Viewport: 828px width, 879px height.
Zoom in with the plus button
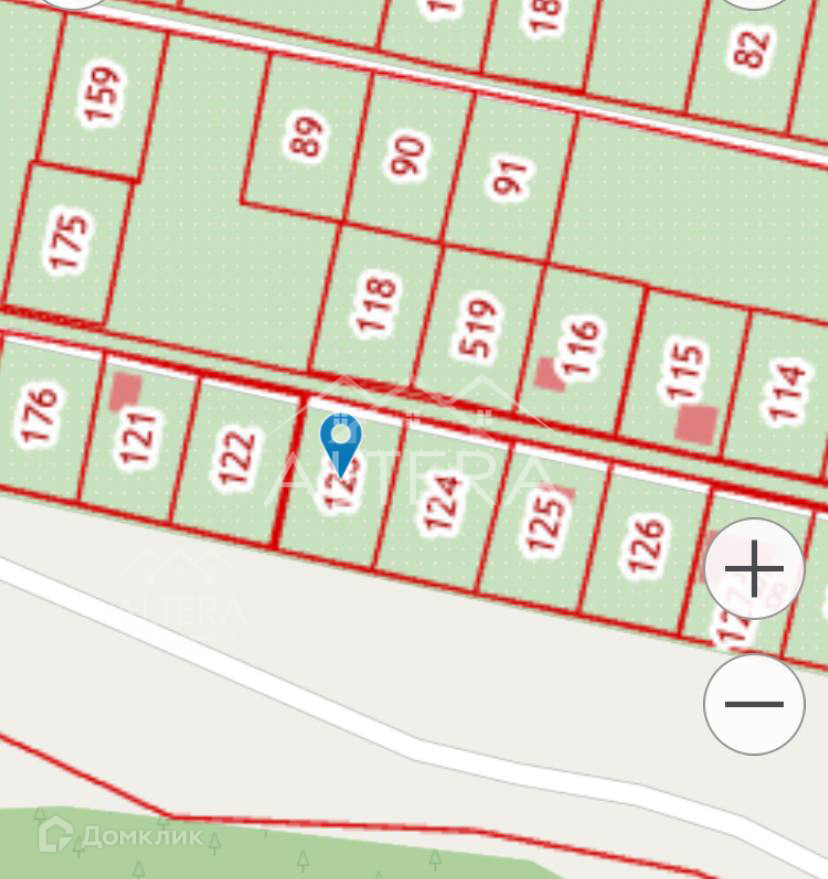[x=754, y=568]
